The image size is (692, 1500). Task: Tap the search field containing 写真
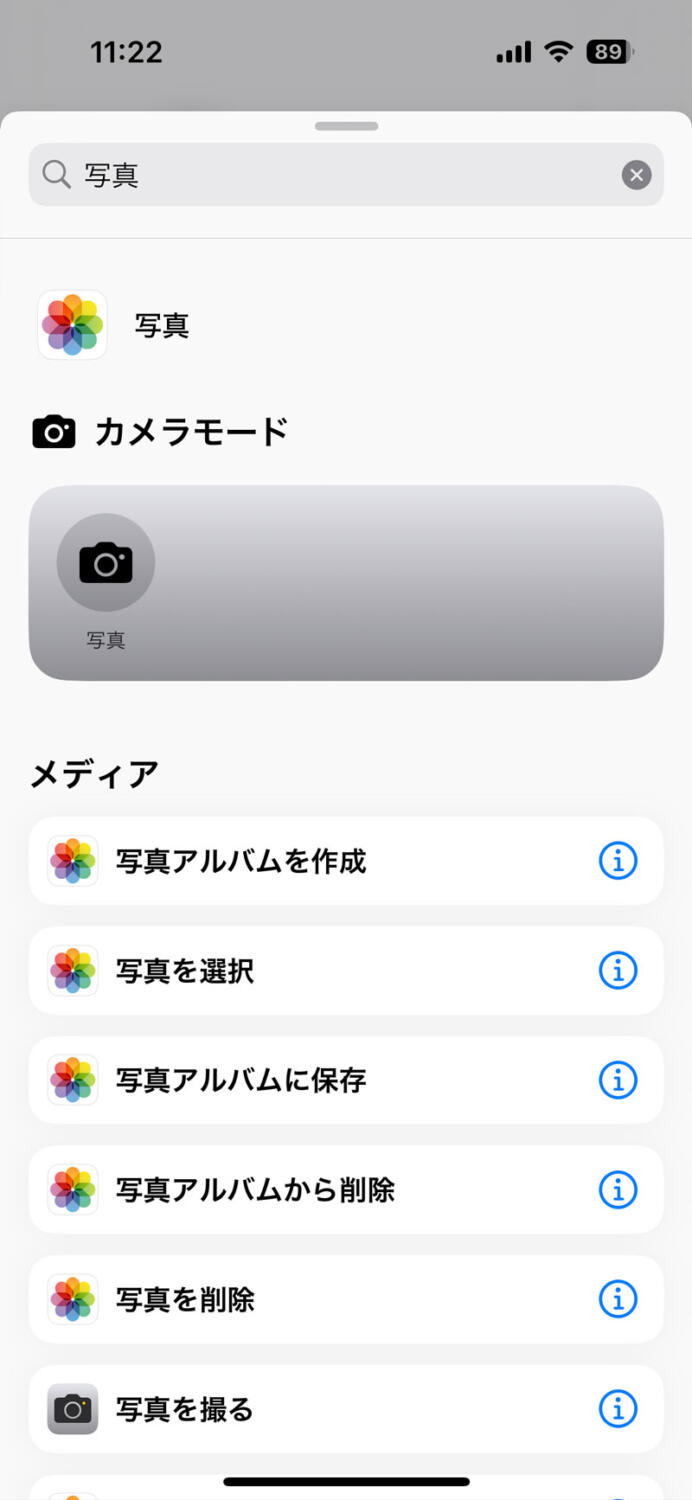tap(345, 175)
